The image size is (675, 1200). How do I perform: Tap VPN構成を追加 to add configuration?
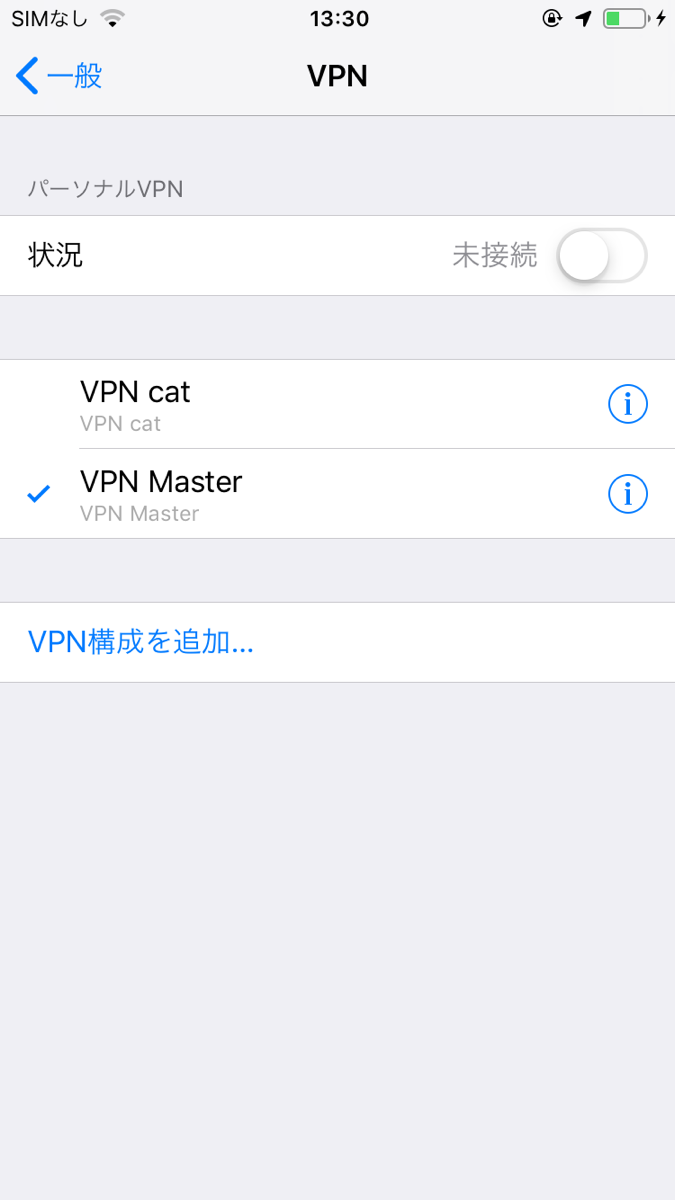point(141,642)
